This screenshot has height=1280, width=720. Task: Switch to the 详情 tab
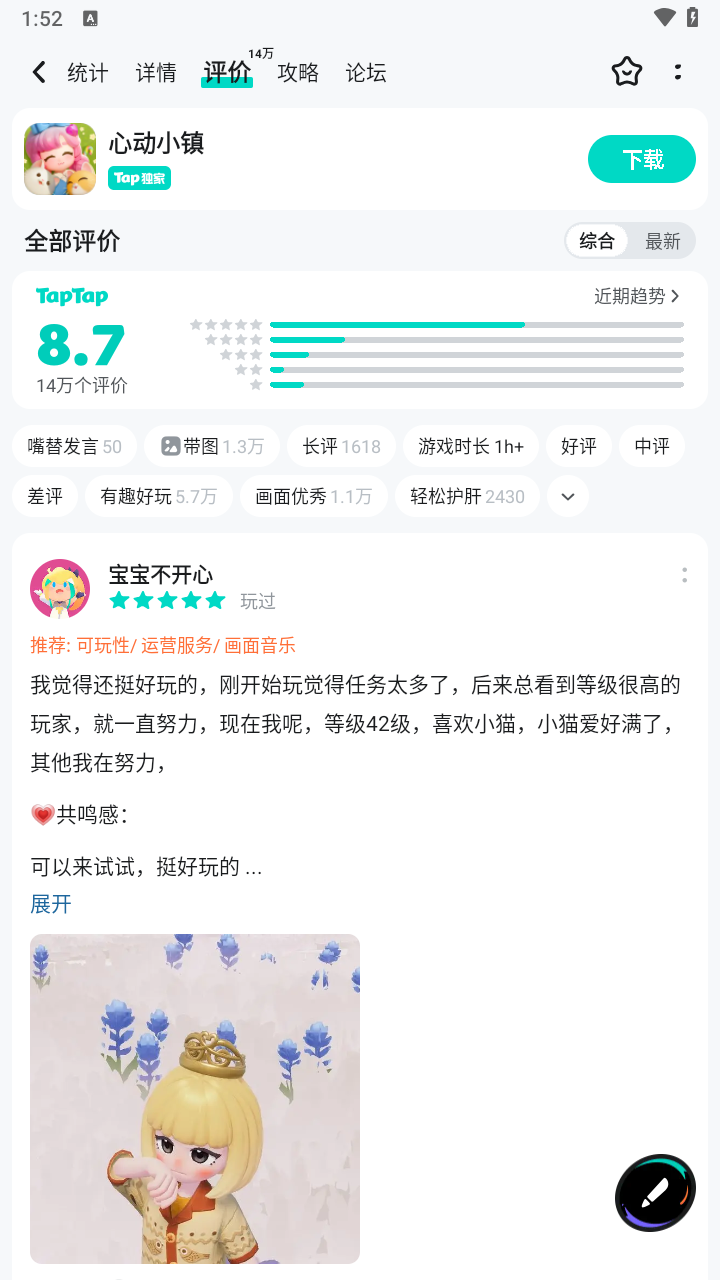click(x=156, y=73)
